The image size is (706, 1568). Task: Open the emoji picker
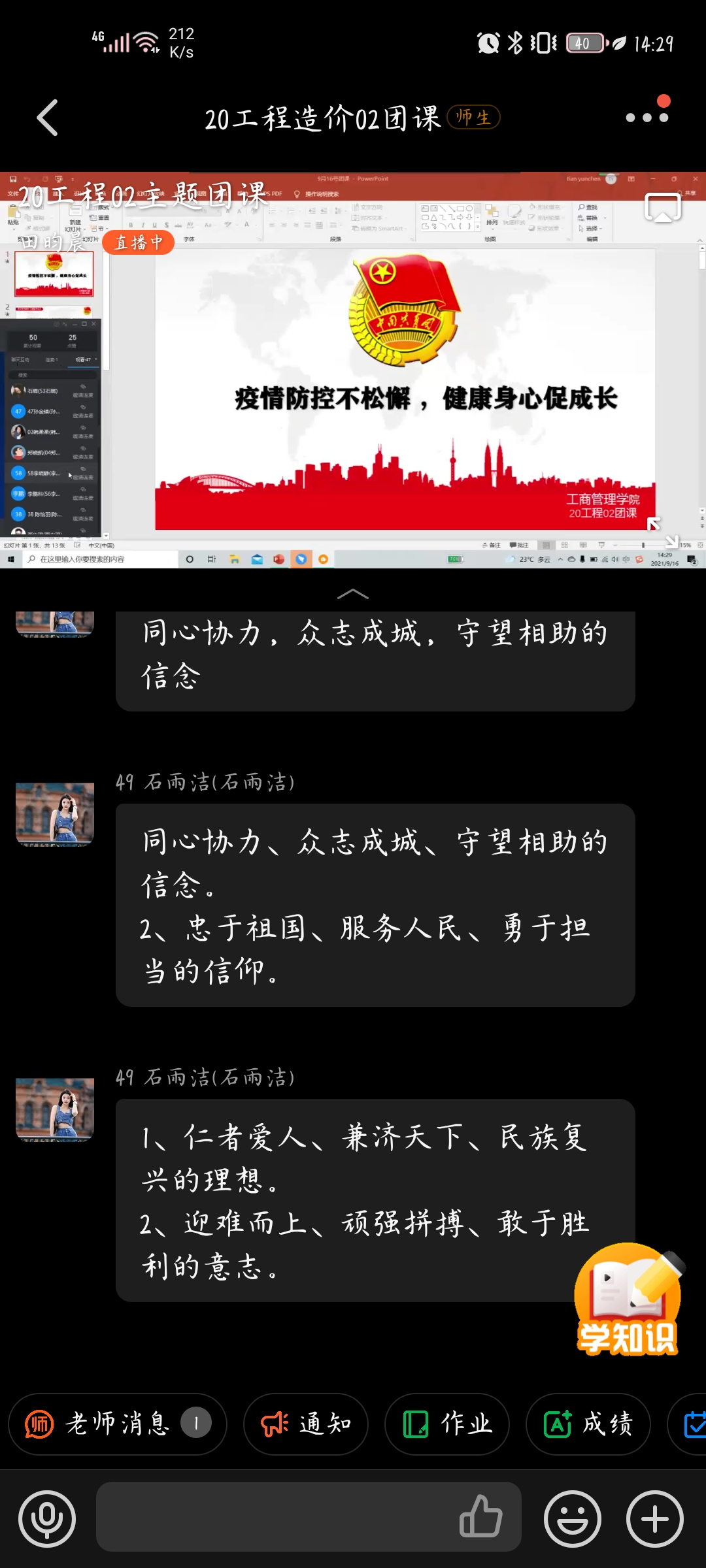tap(573, 1519)
